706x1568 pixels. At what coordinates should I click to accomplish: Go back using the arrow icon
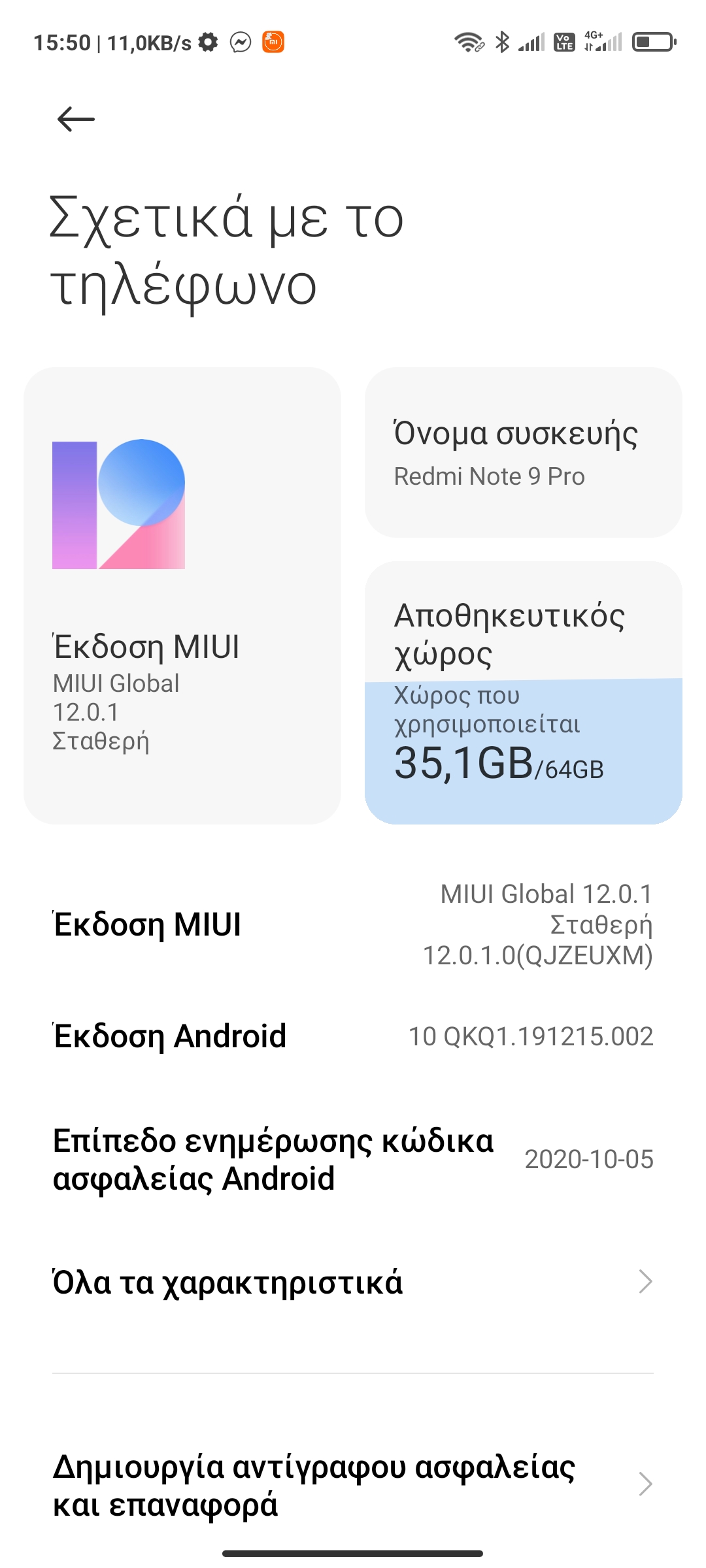(x=76, y=120)
